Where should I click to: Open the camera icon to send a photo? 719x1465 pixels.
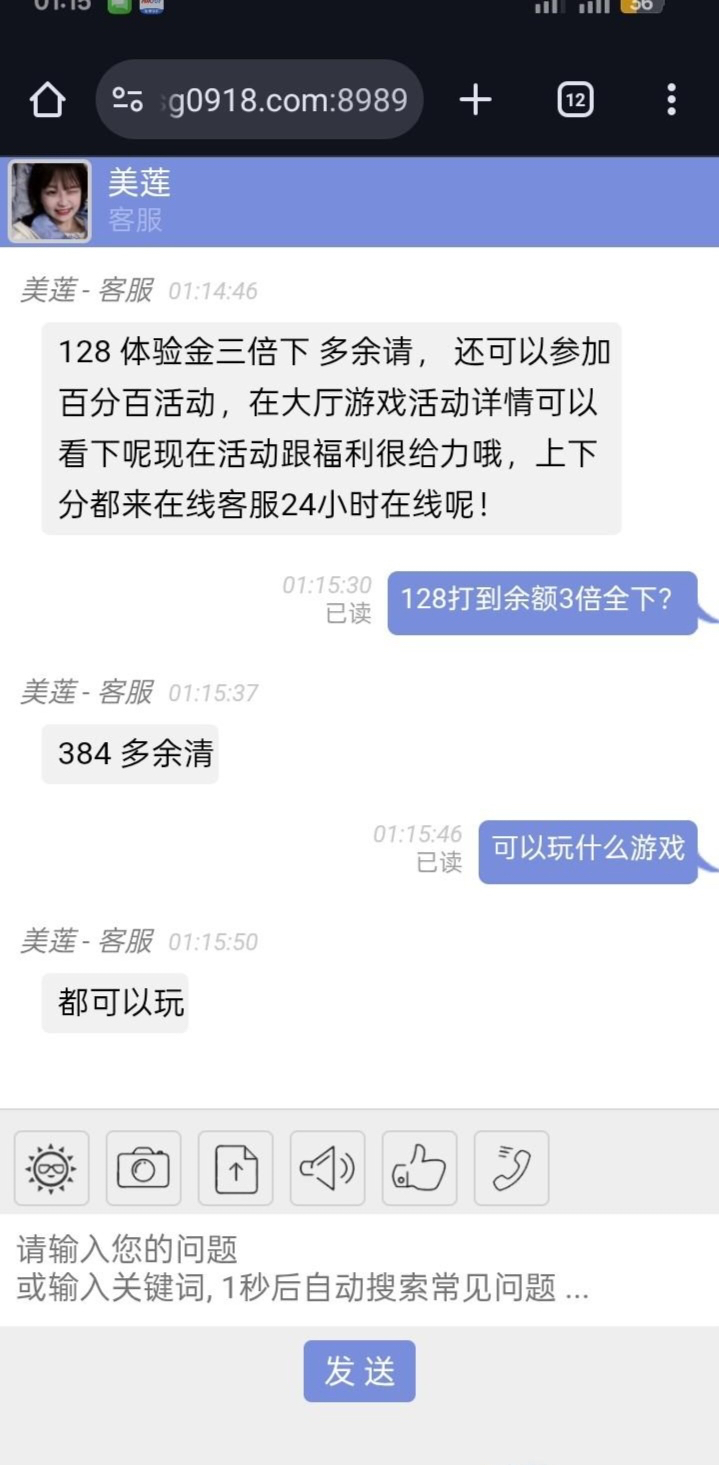[143, 1168]
